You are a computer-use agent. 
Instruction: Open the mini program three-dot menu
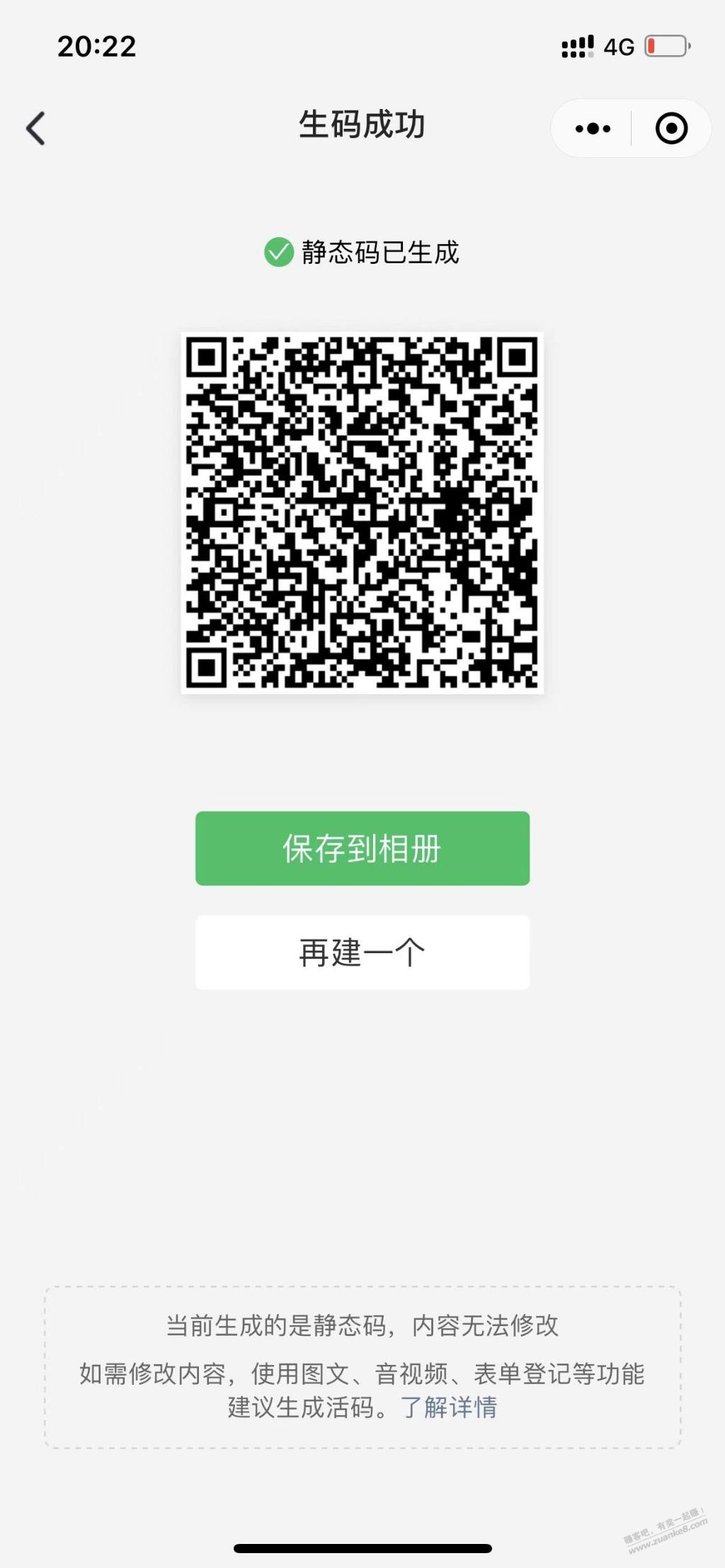(593, 128)
